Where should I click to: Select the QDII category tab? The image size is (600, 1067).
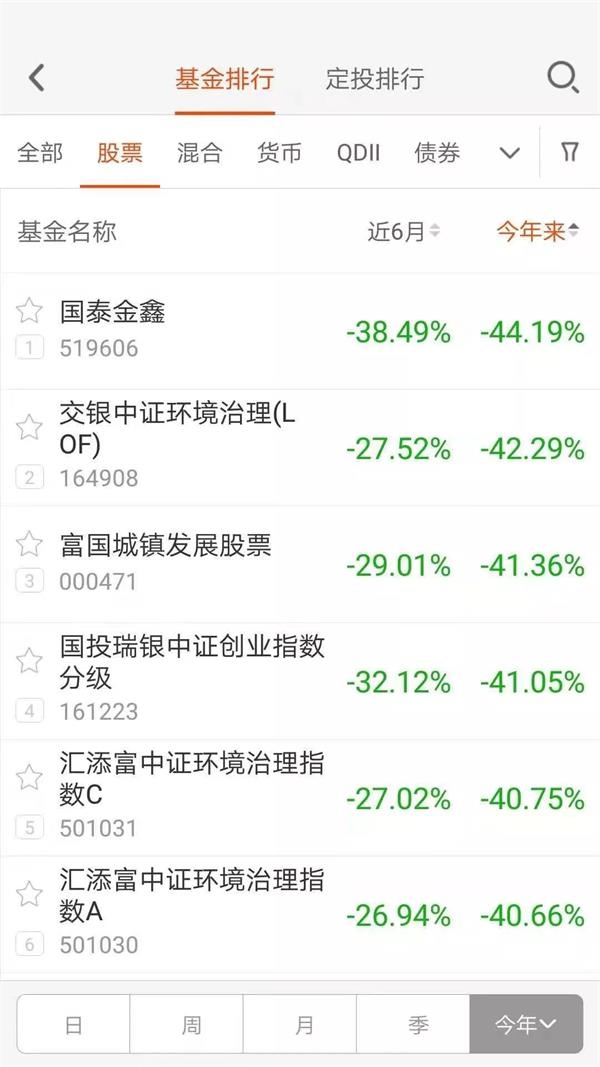pos(359,152)
